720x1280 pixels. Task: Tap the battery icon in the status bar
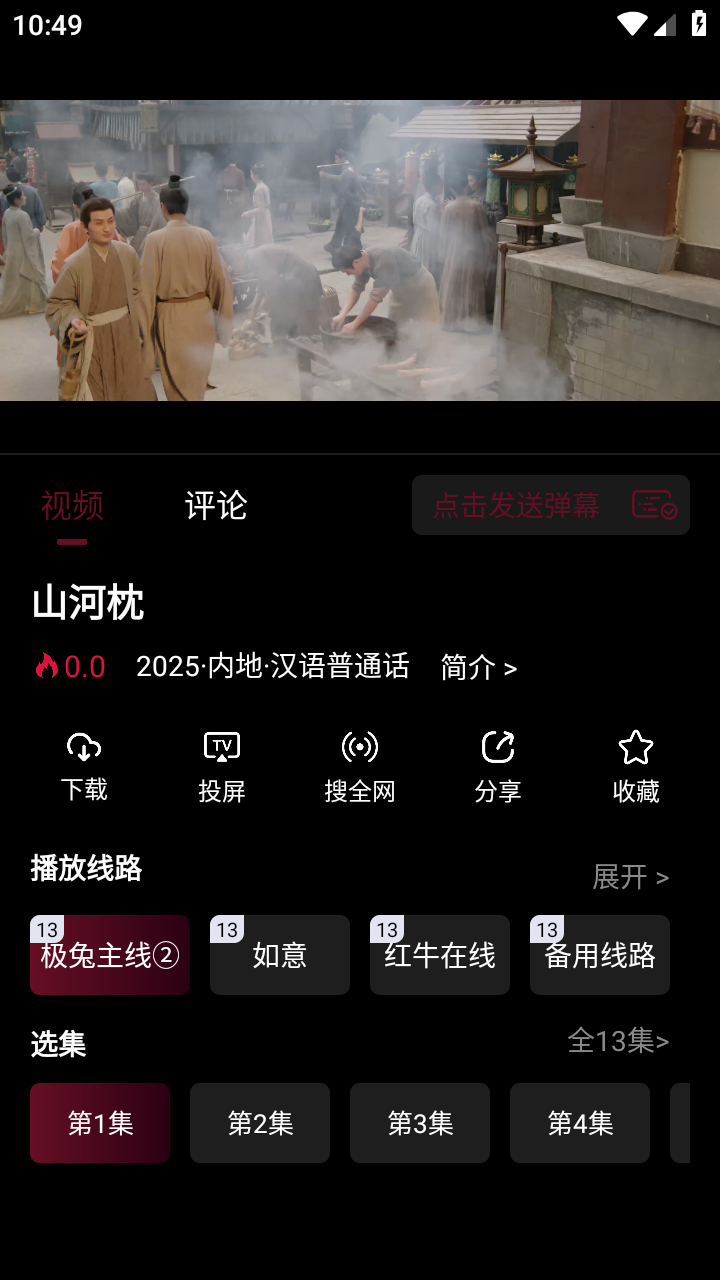[699, 23]
